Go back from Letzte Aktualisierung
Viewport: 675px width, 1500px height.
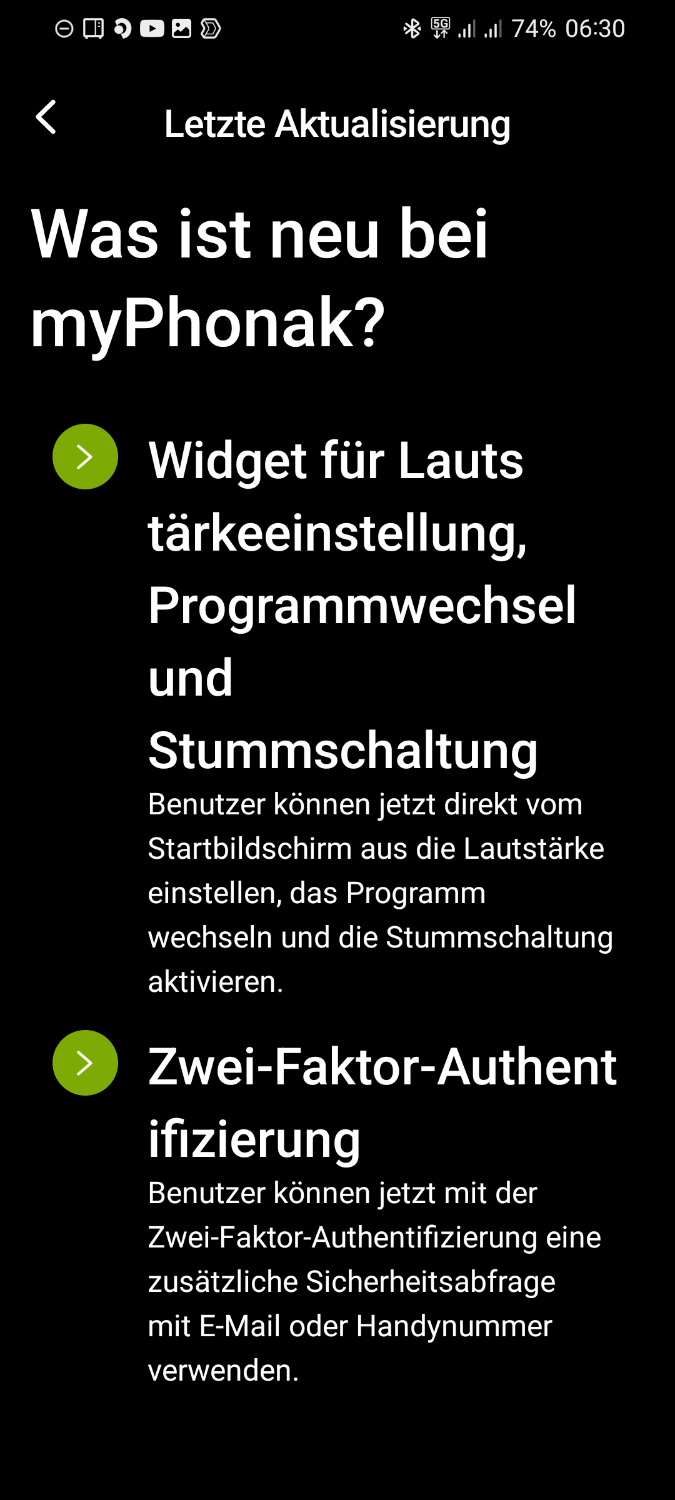point(46,118)
